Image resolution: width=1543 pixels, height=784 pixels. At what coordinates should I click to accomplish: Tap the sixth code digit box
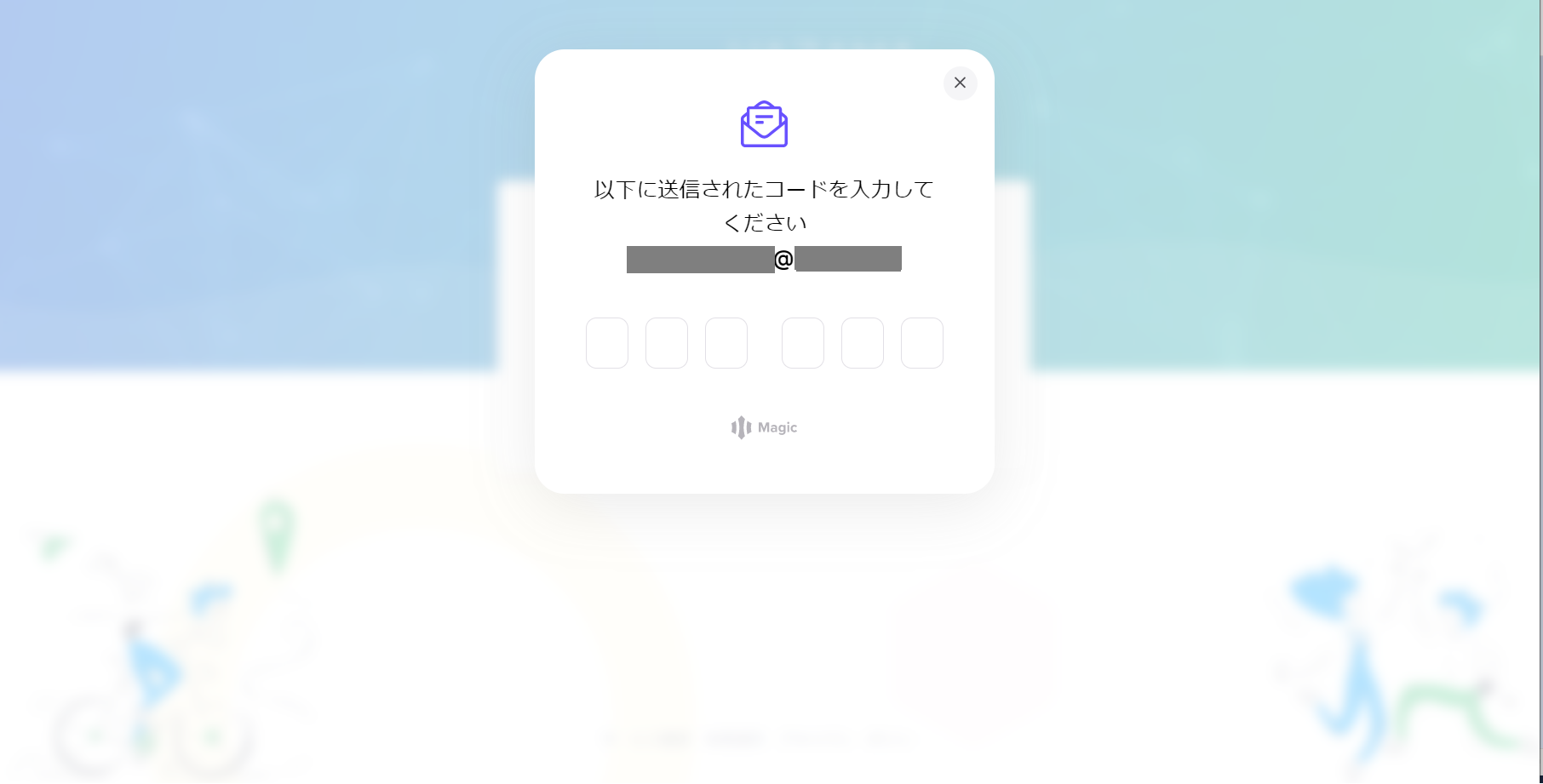(x=922, y=343)
